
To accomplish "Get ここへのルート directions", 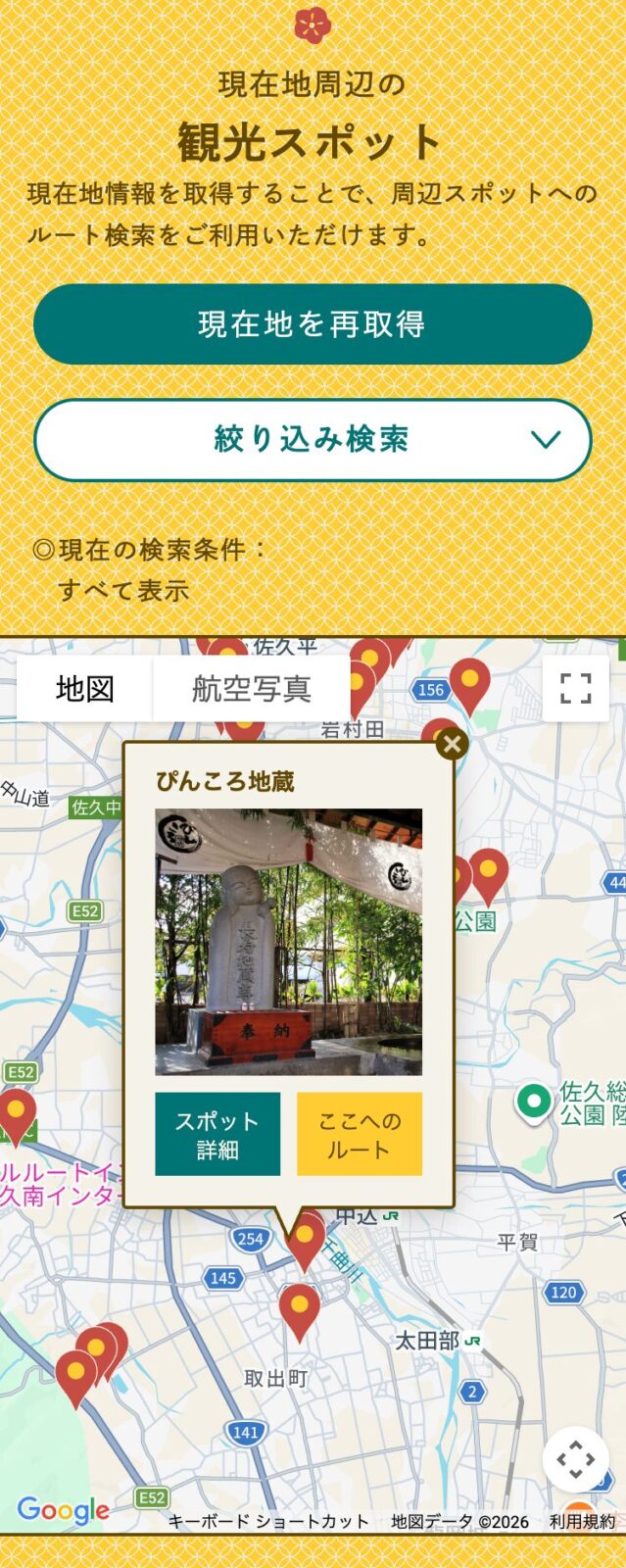I will coord(359,1134).
